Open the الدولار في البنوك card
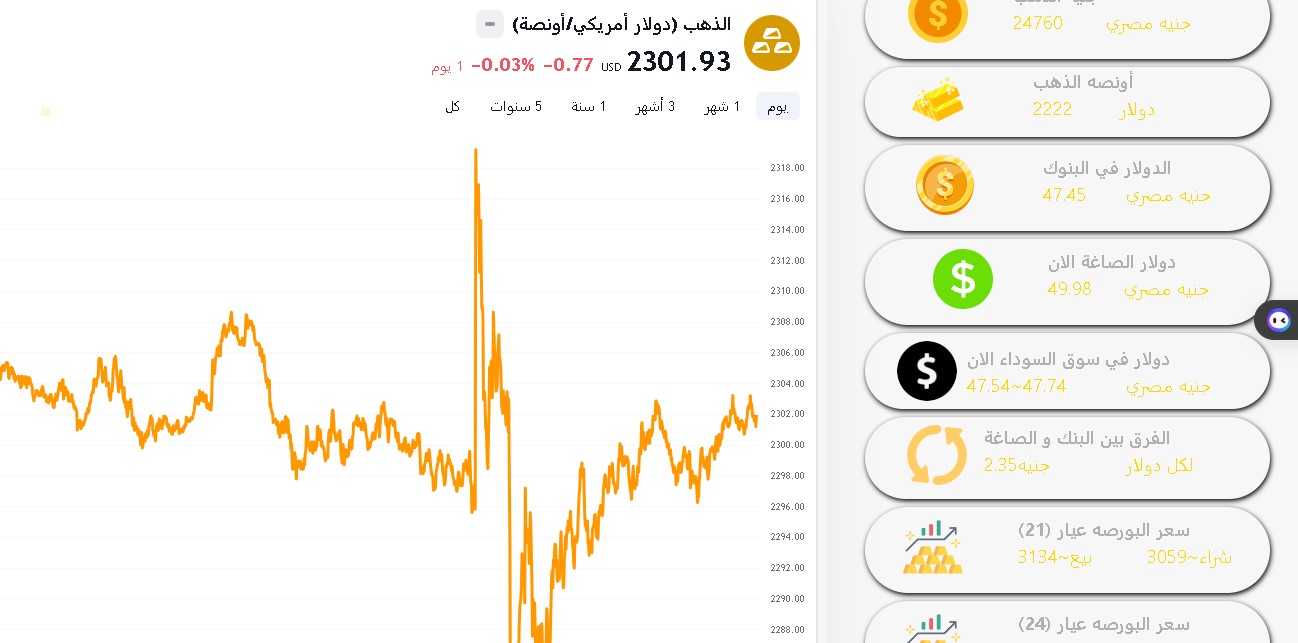 [x=1067, y=188]
